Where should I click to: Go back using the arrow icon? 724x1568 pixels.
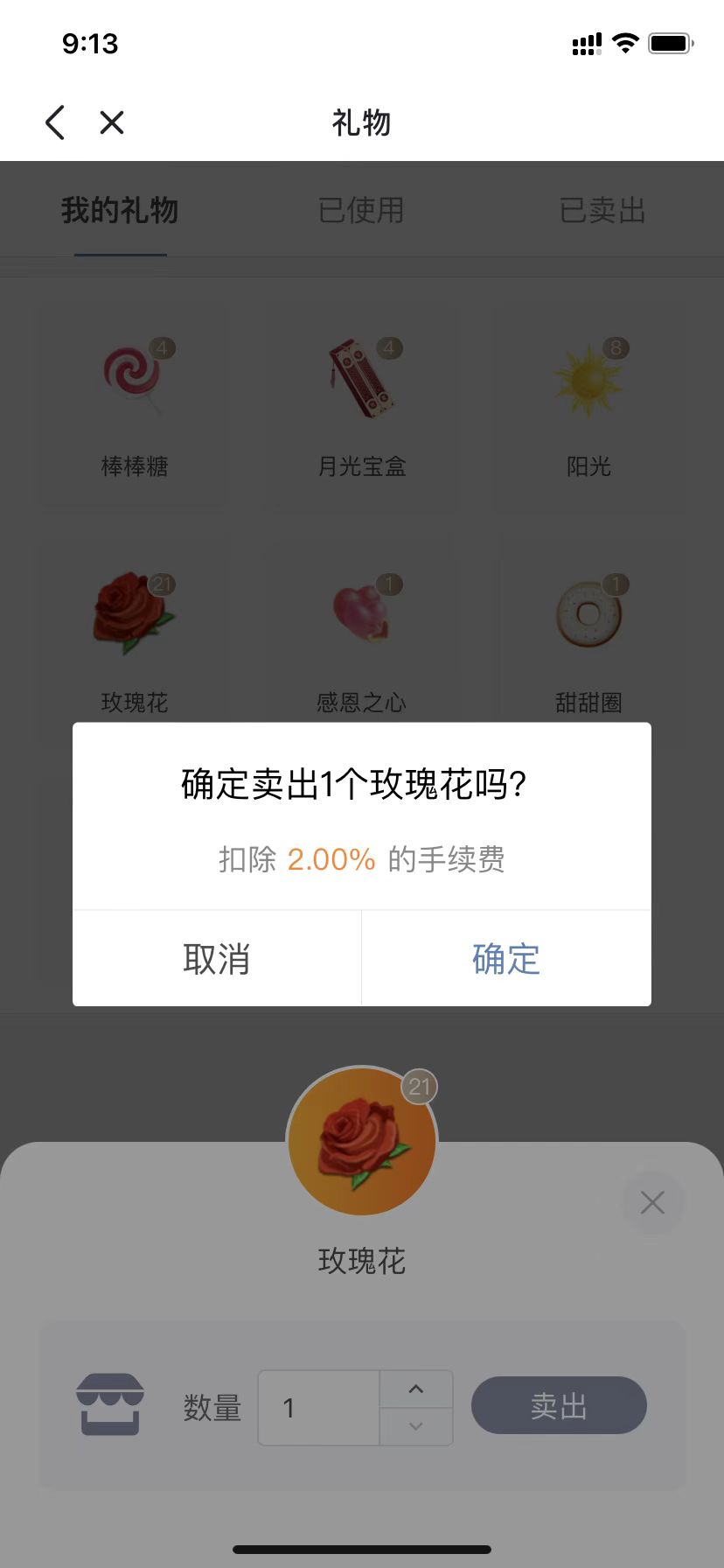coord(54,122)
